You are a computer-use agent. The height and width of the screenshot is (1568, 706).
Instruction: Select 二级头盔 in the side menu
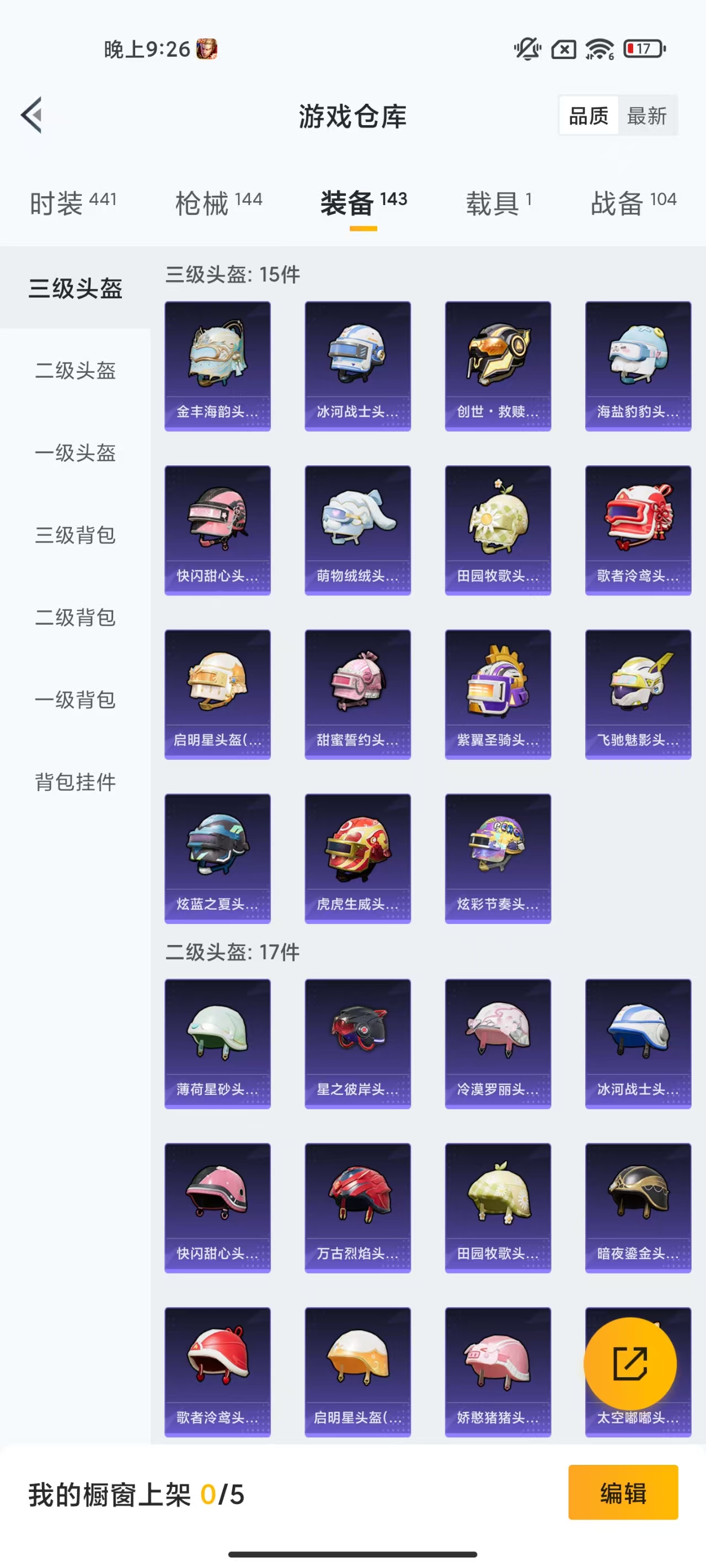(x=75, y=370)
